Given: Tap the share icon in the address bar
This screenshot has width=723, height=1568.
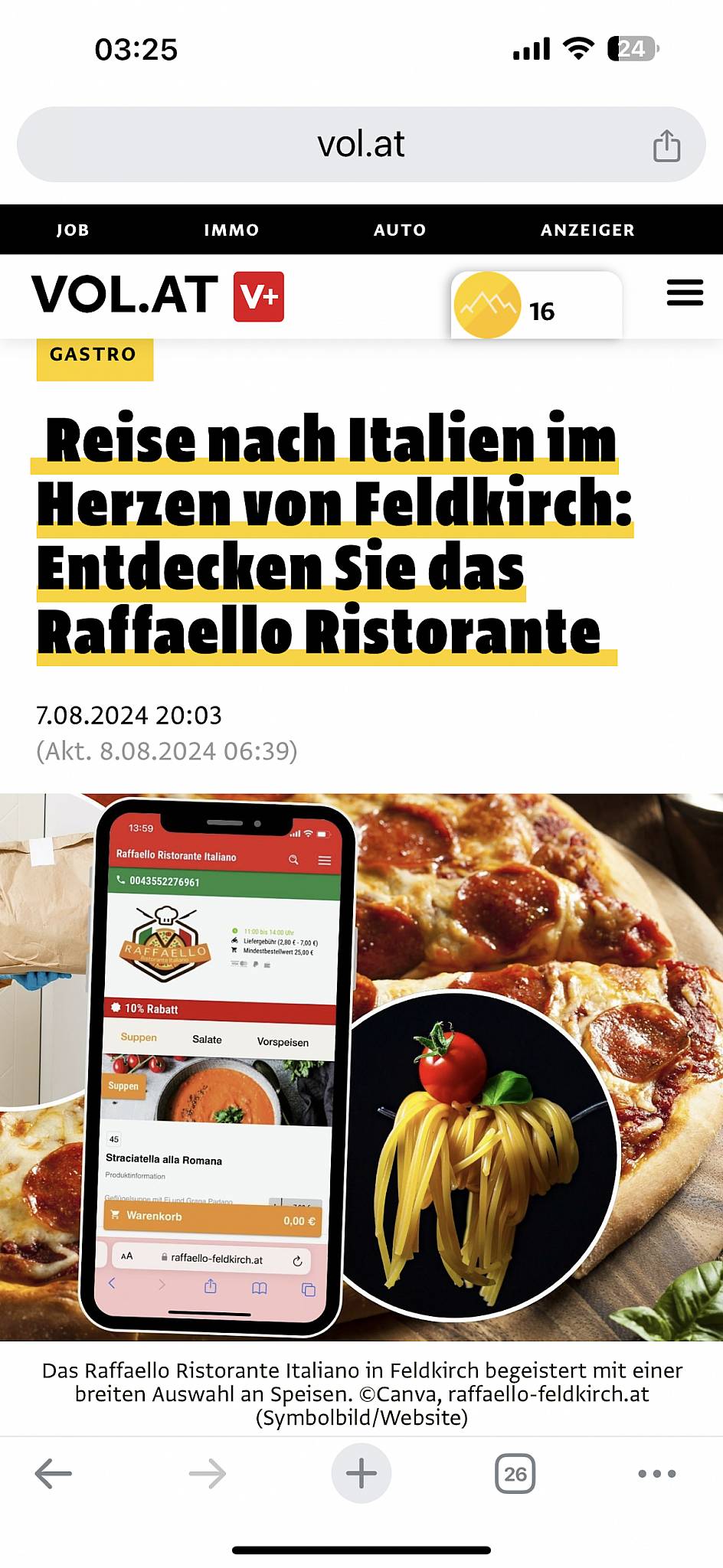Looking at the screenshot, I should (x=668, y=144).
